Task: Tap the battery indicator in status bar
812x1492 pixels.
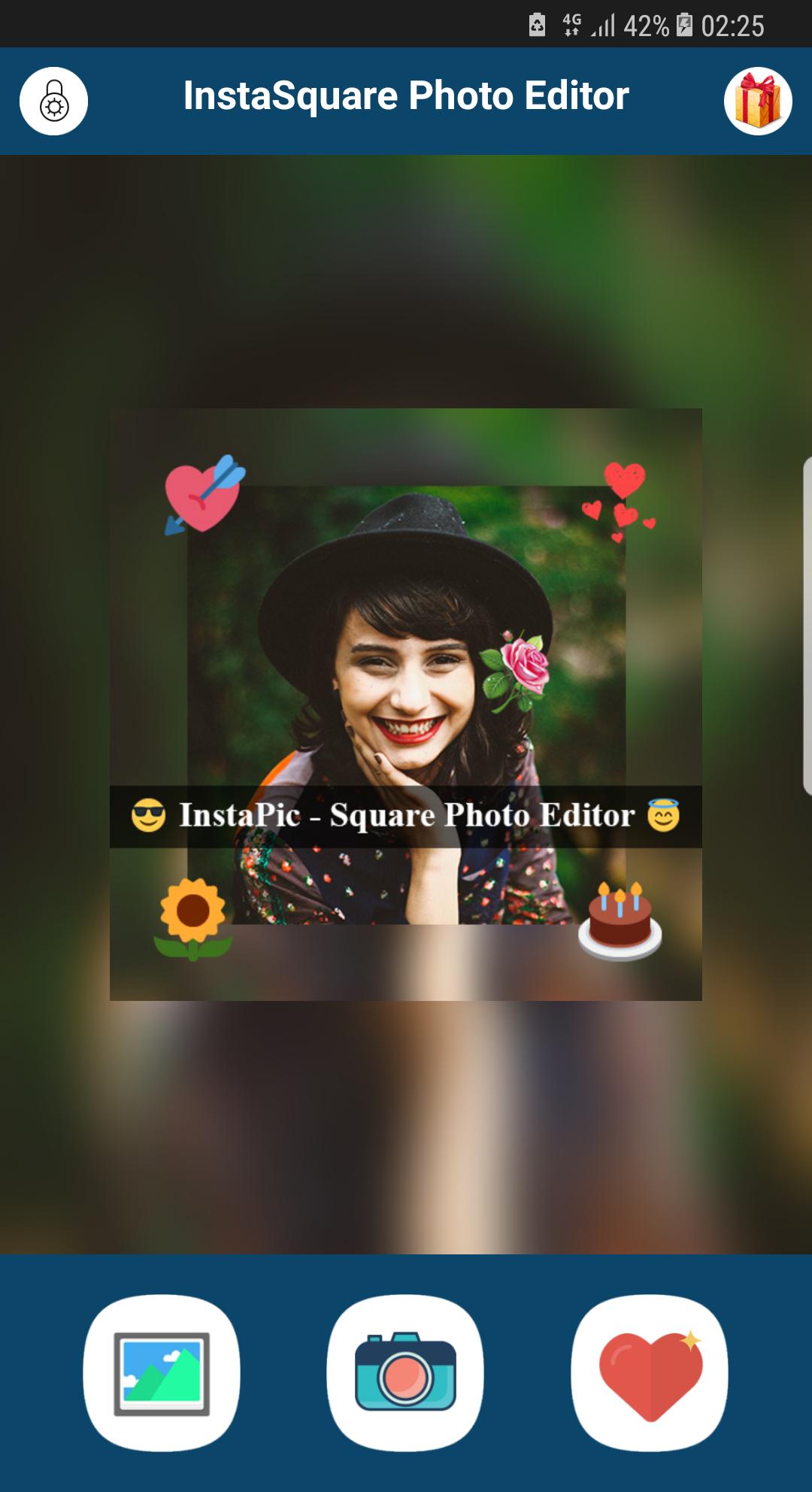Action: pos(683,24)
